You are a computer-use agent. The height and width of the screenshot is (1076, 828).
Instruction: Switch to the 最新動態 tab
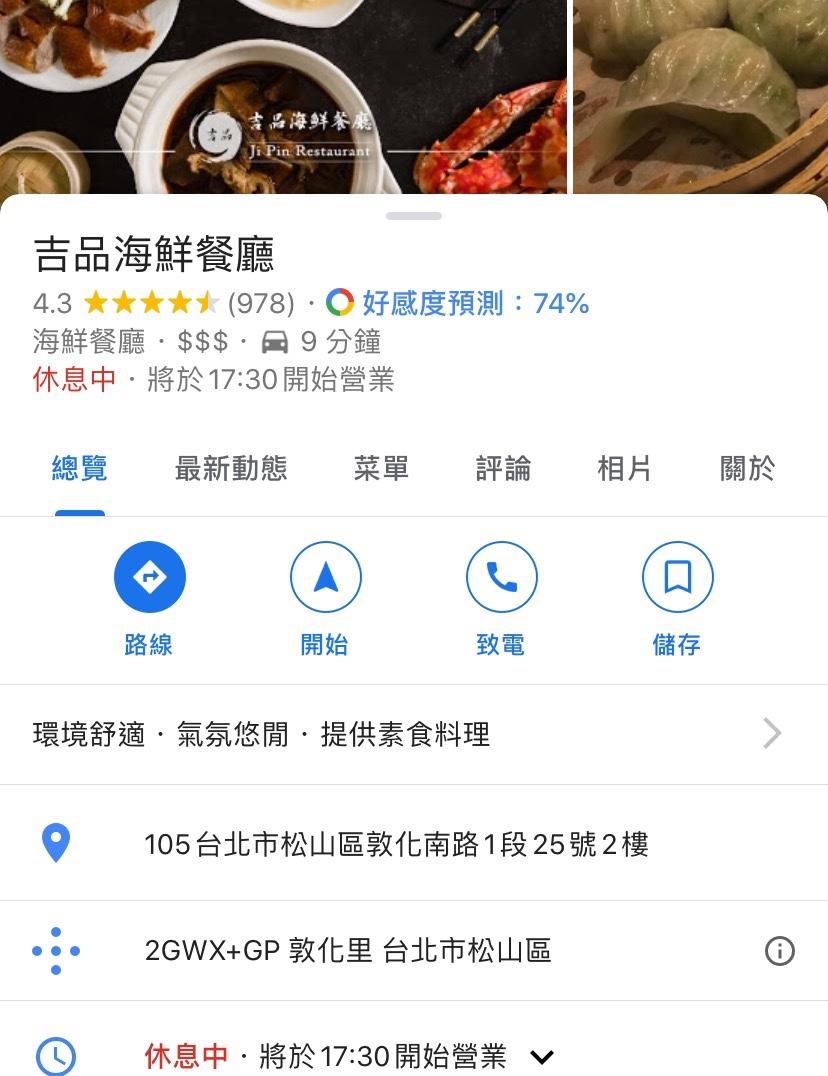pos(231,468)
